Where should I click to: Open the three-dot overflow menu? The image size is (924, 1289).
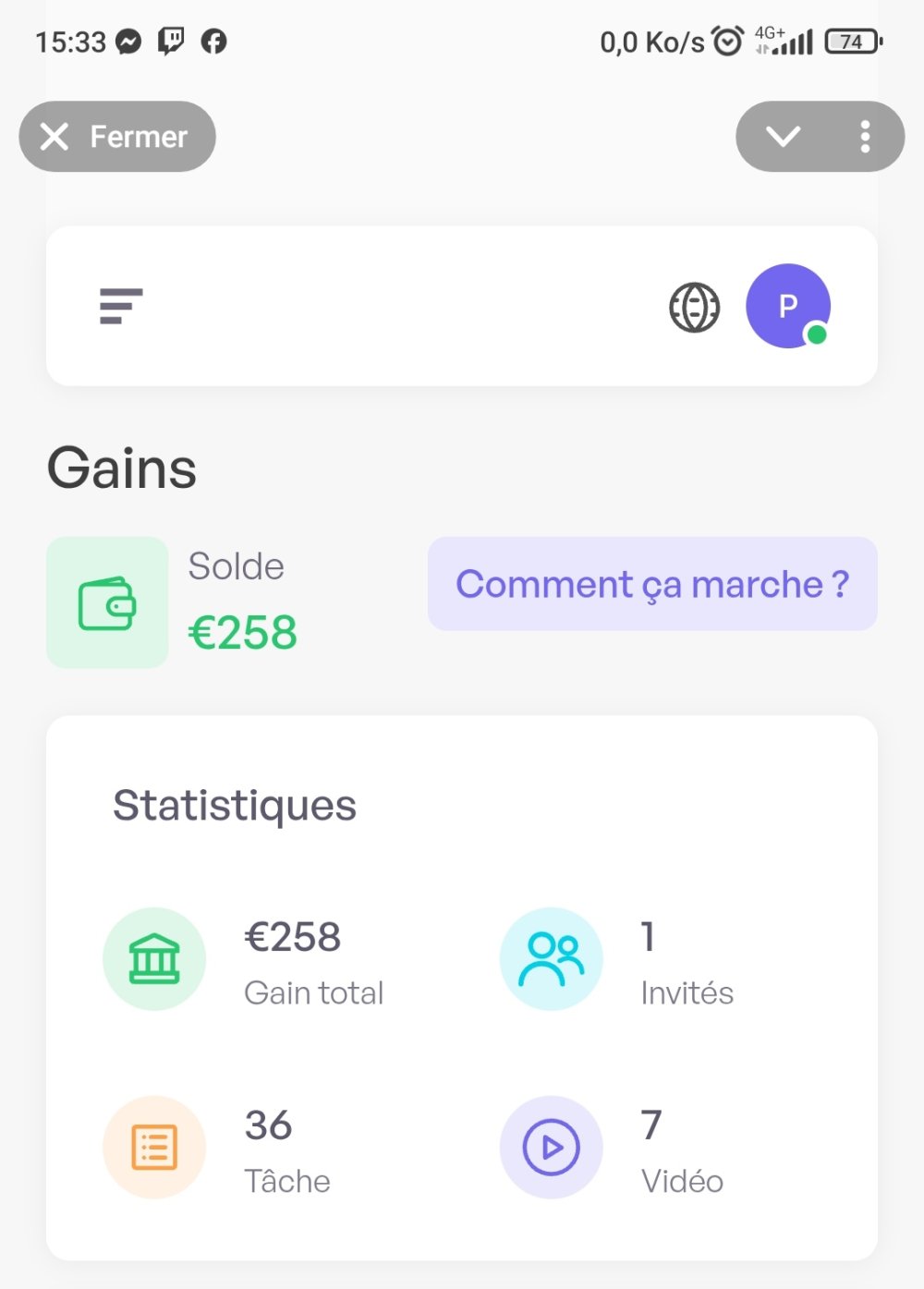tap(865, 137)
